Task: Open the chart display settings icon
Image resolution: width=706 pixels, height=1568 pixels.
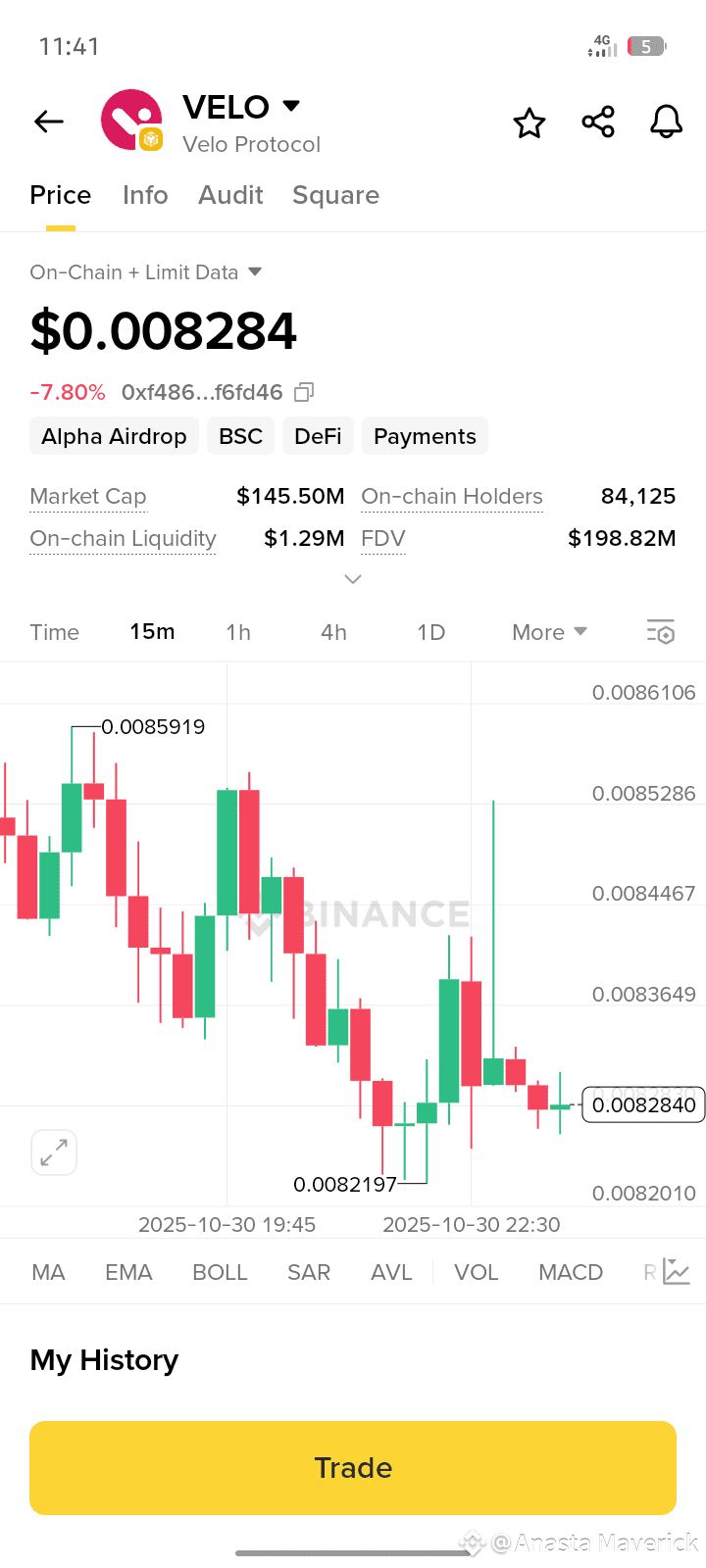Action: click(660, 632)
